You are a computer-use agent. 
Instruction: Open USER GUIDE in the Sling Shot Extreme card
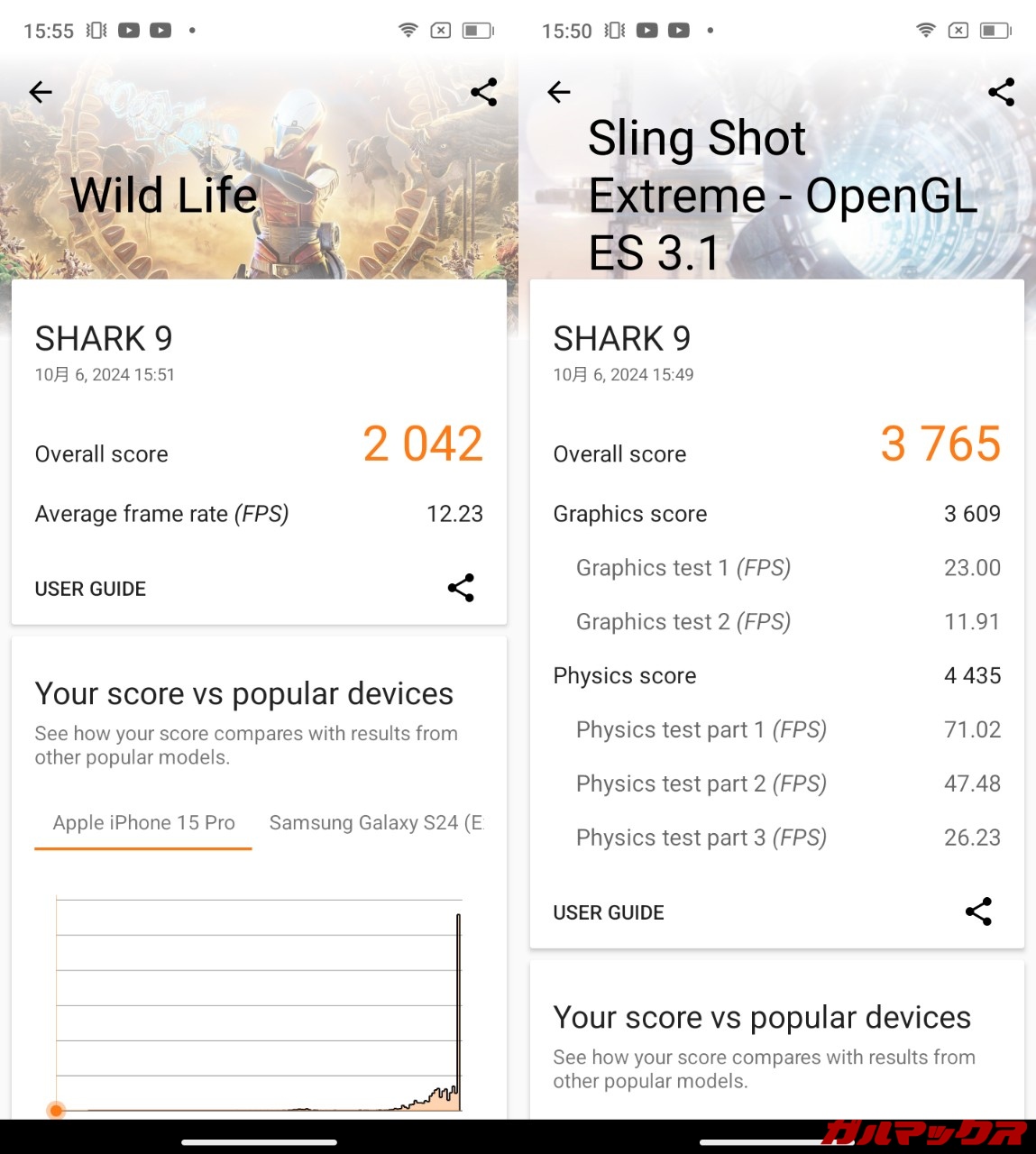click(609, 912)
